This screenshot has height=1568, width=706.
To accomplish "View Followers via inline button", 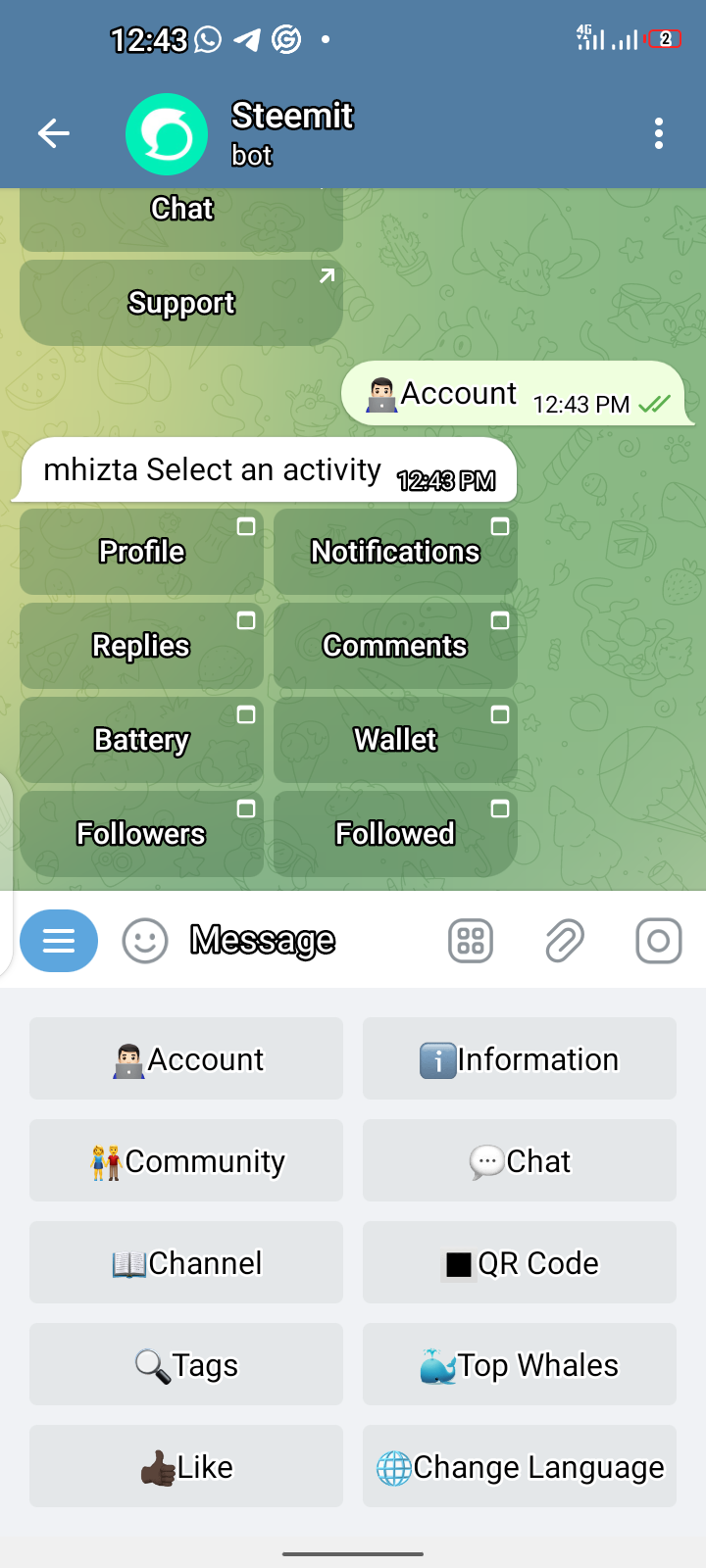I will point(141,834).
